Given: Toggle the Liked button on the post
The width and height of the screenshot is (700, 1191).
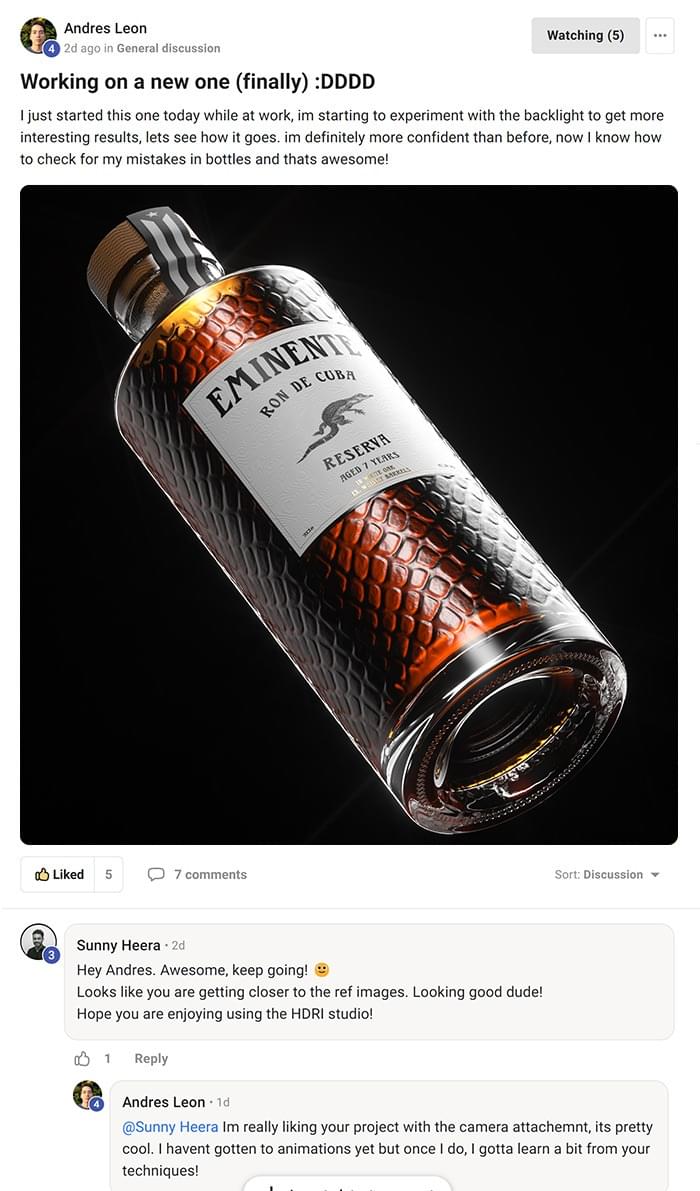Looking at the screenshot, I should click(59, 874).
